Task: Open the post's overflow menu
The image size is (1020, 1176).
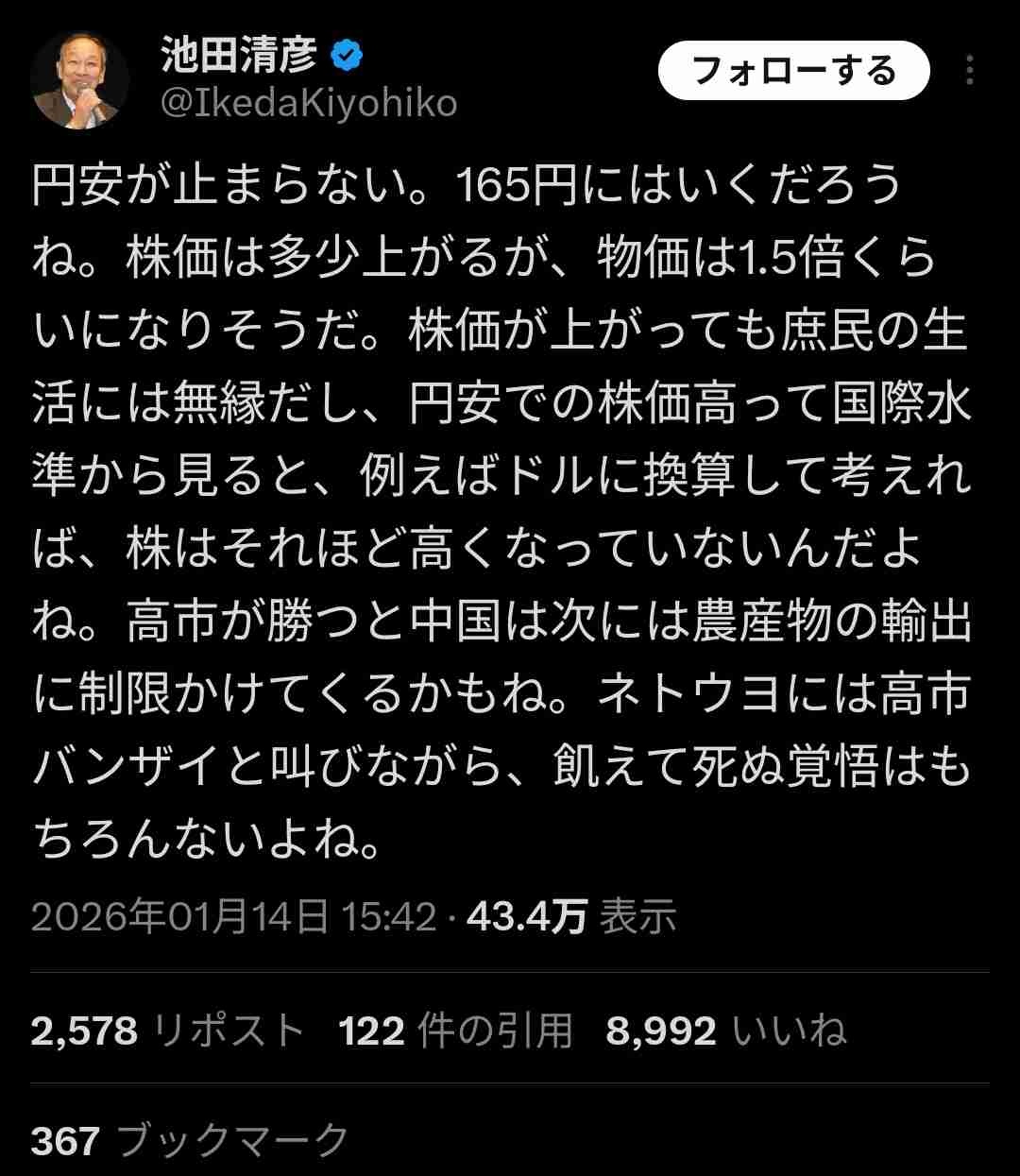Action: tap(969, 71)
